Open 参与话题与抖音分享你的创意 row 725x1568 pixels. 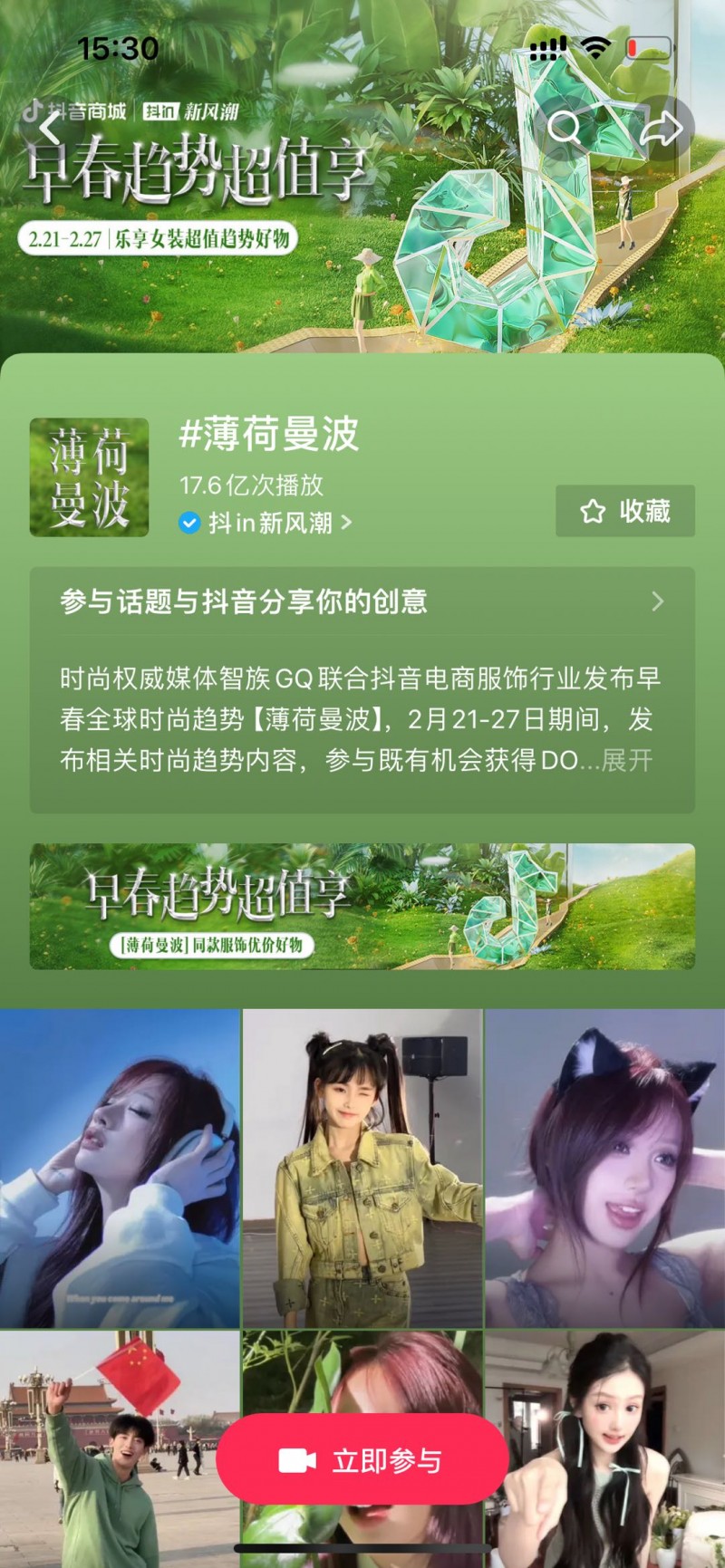click(362, 601)
